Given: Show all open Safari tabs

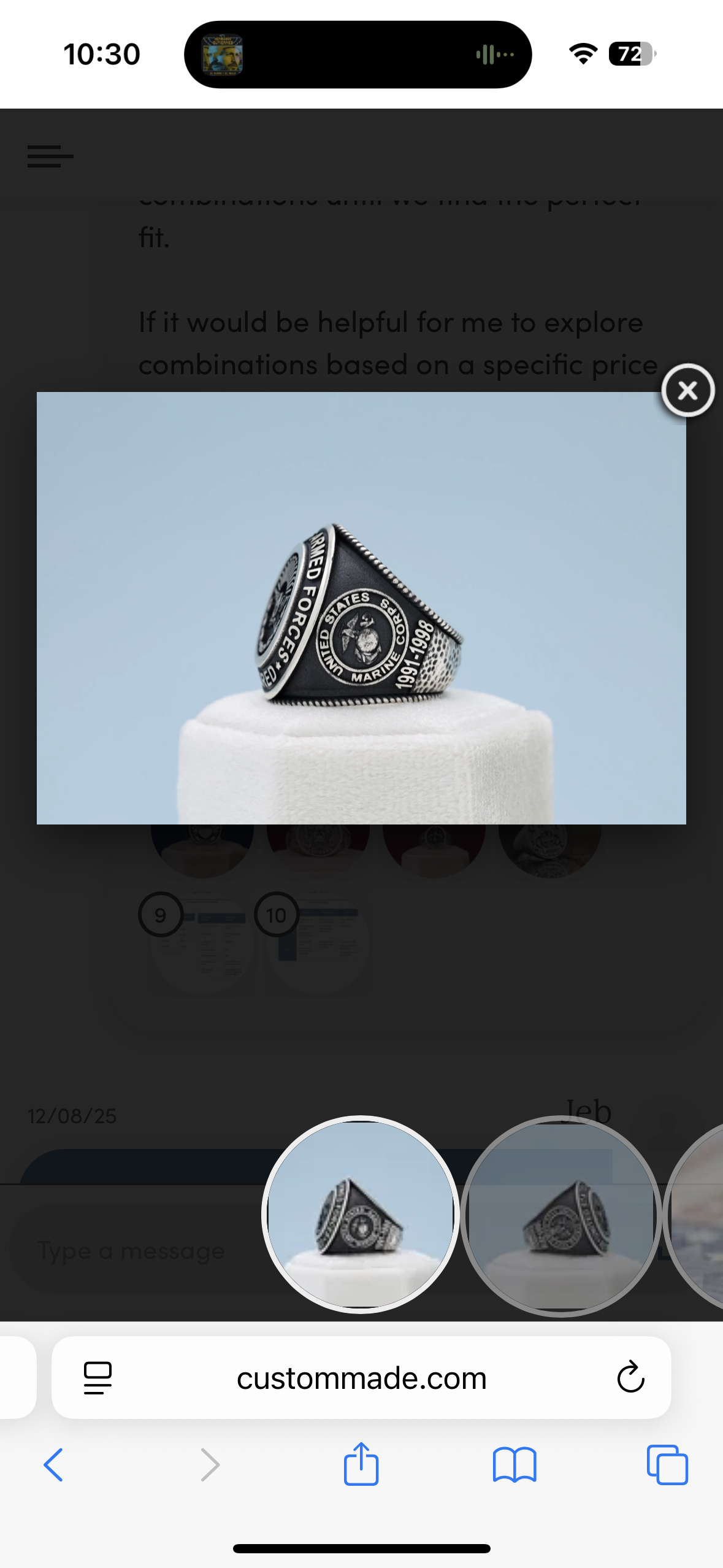Looking at the screenshot, I should tap(667, 1465).
